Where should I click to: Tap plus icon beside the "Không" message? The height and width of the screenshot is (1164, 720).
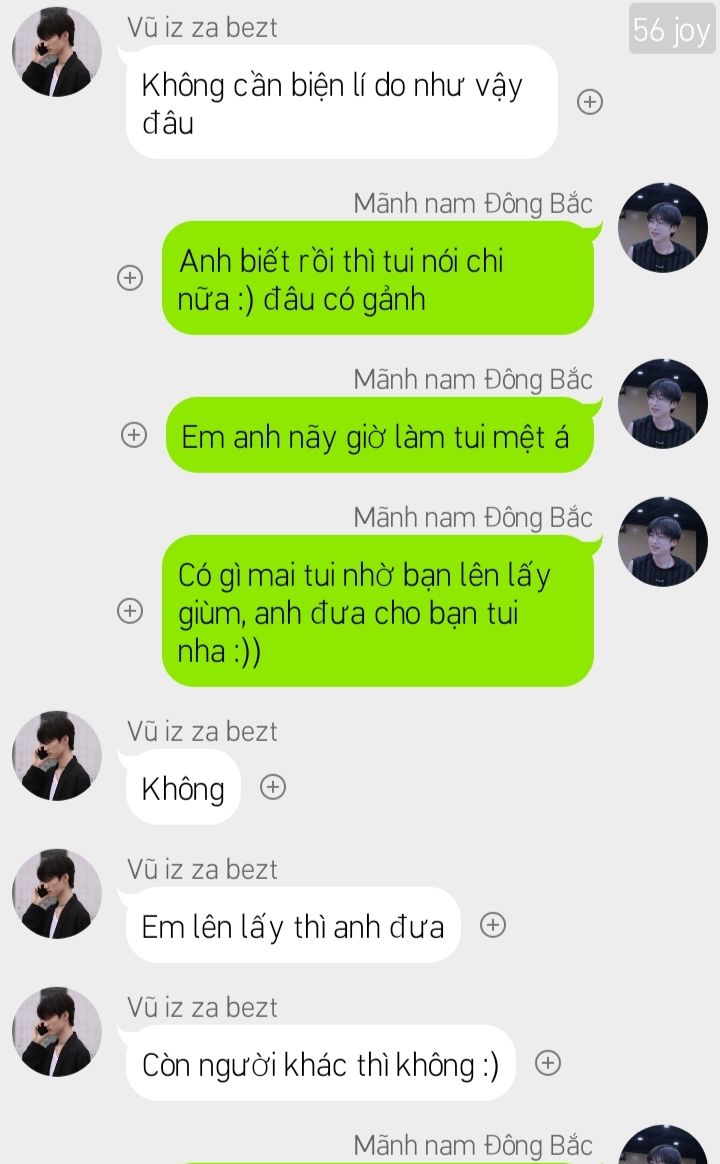[x=272, y=787]
